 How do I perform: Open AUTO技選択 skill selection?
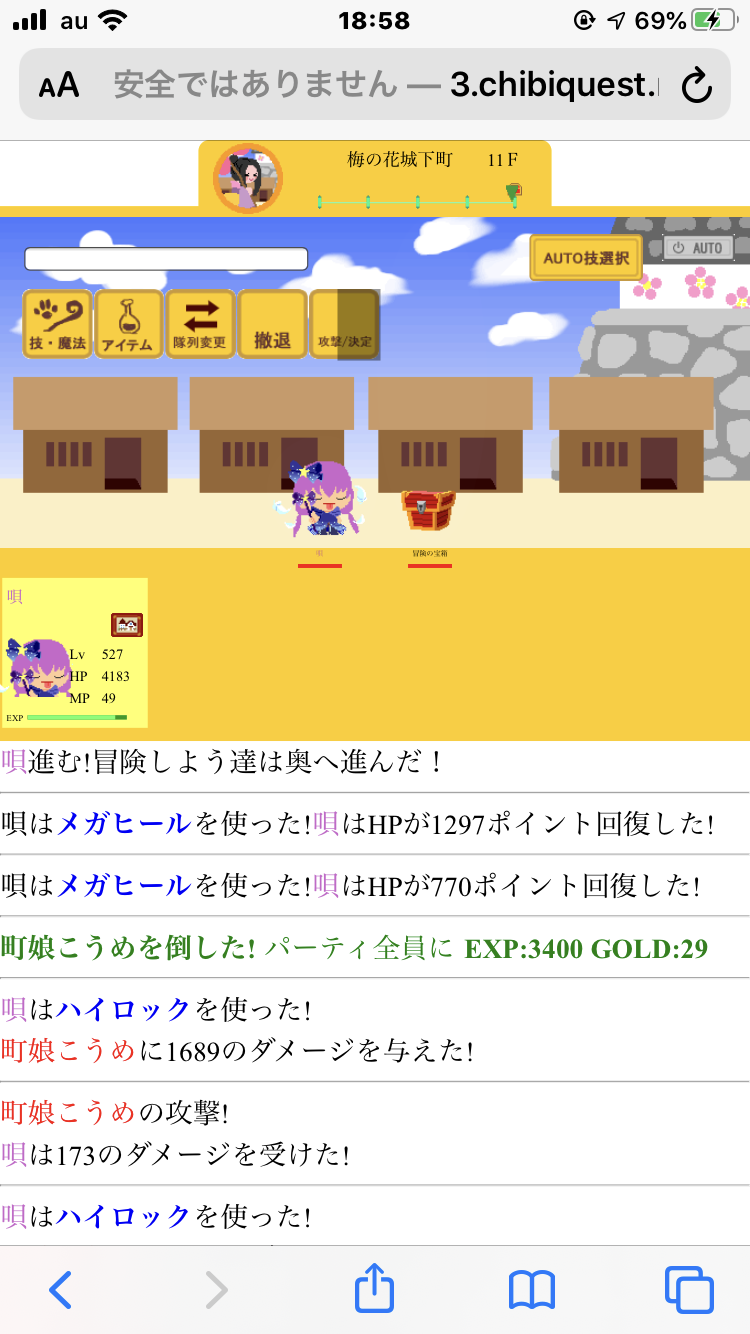[x=586, y=258]
